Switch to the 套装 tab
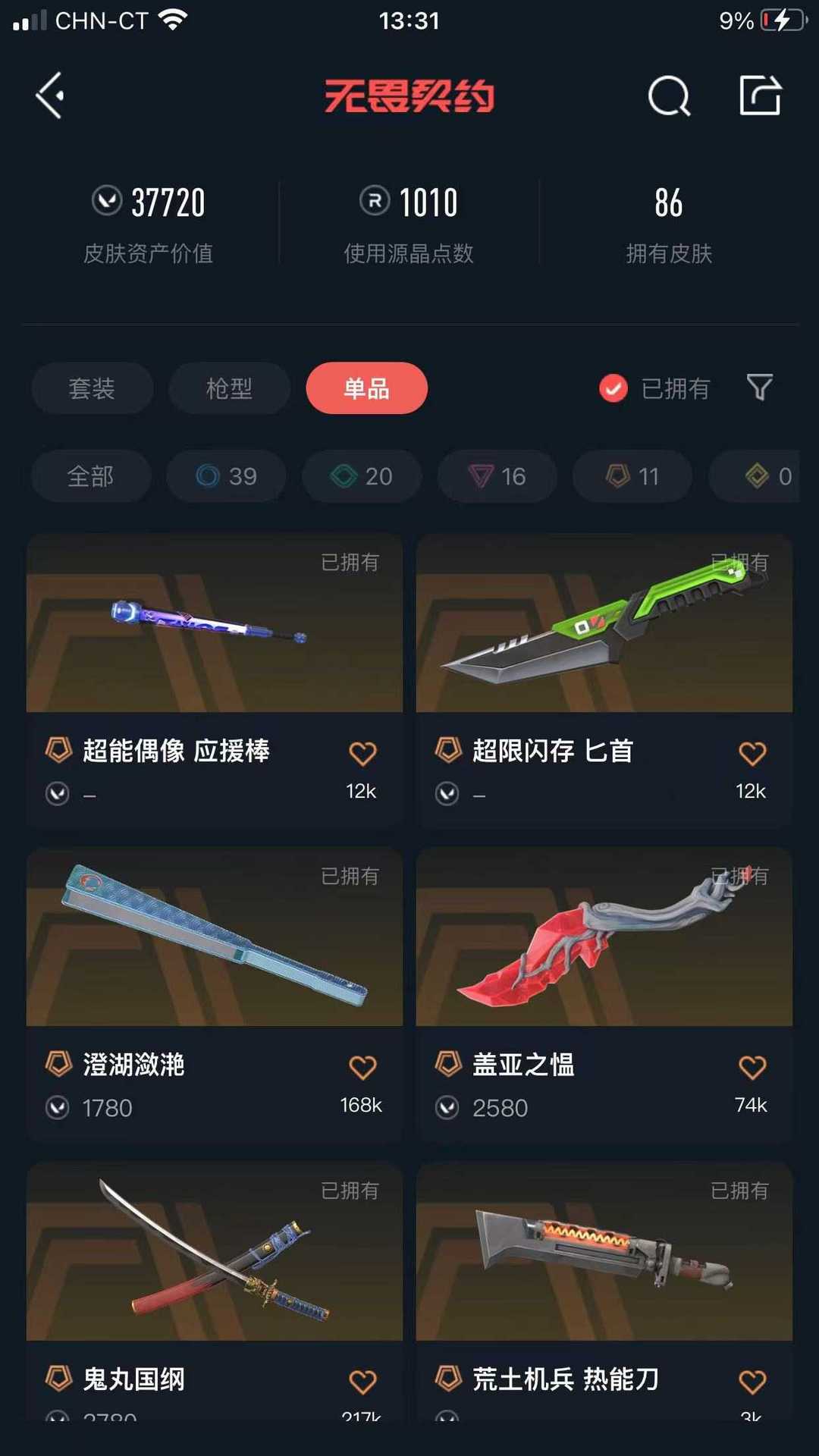819x1456 pixels. coord(92,388)
